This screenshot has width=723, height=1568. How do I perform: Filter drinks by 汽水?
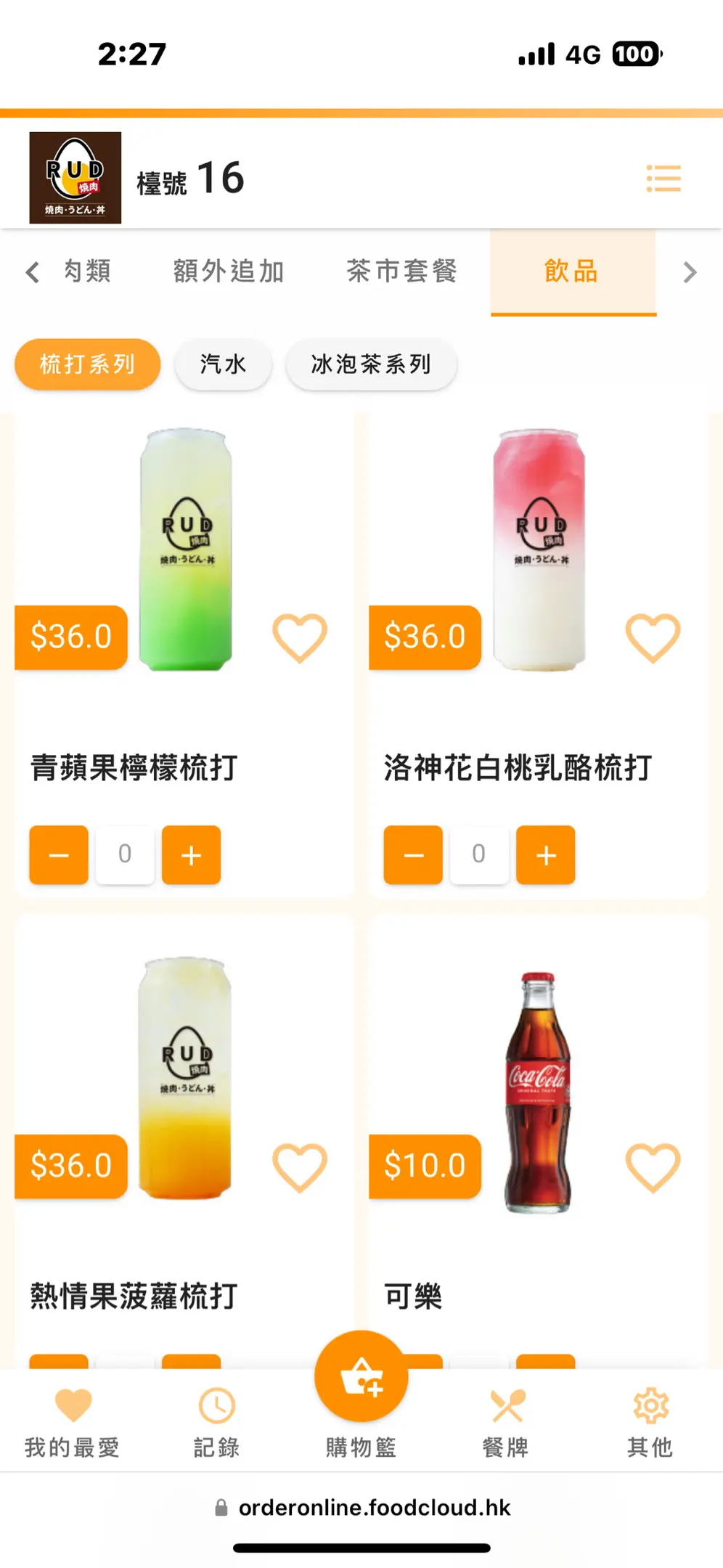point(224,364)
